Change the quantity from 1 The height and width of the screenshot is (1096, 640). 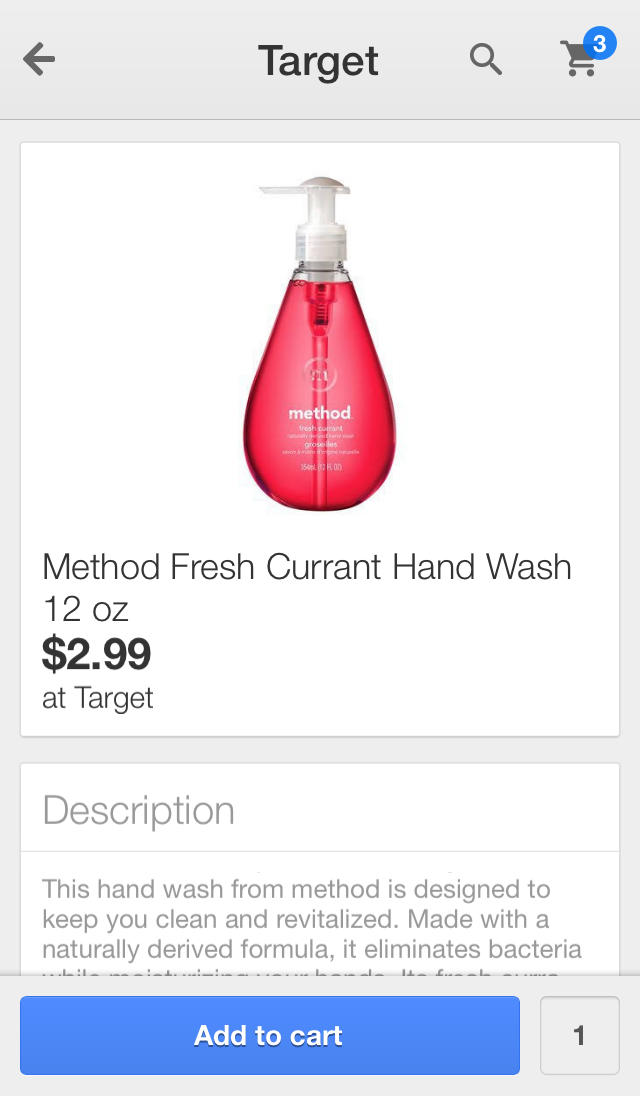(x=579, y=1035)
